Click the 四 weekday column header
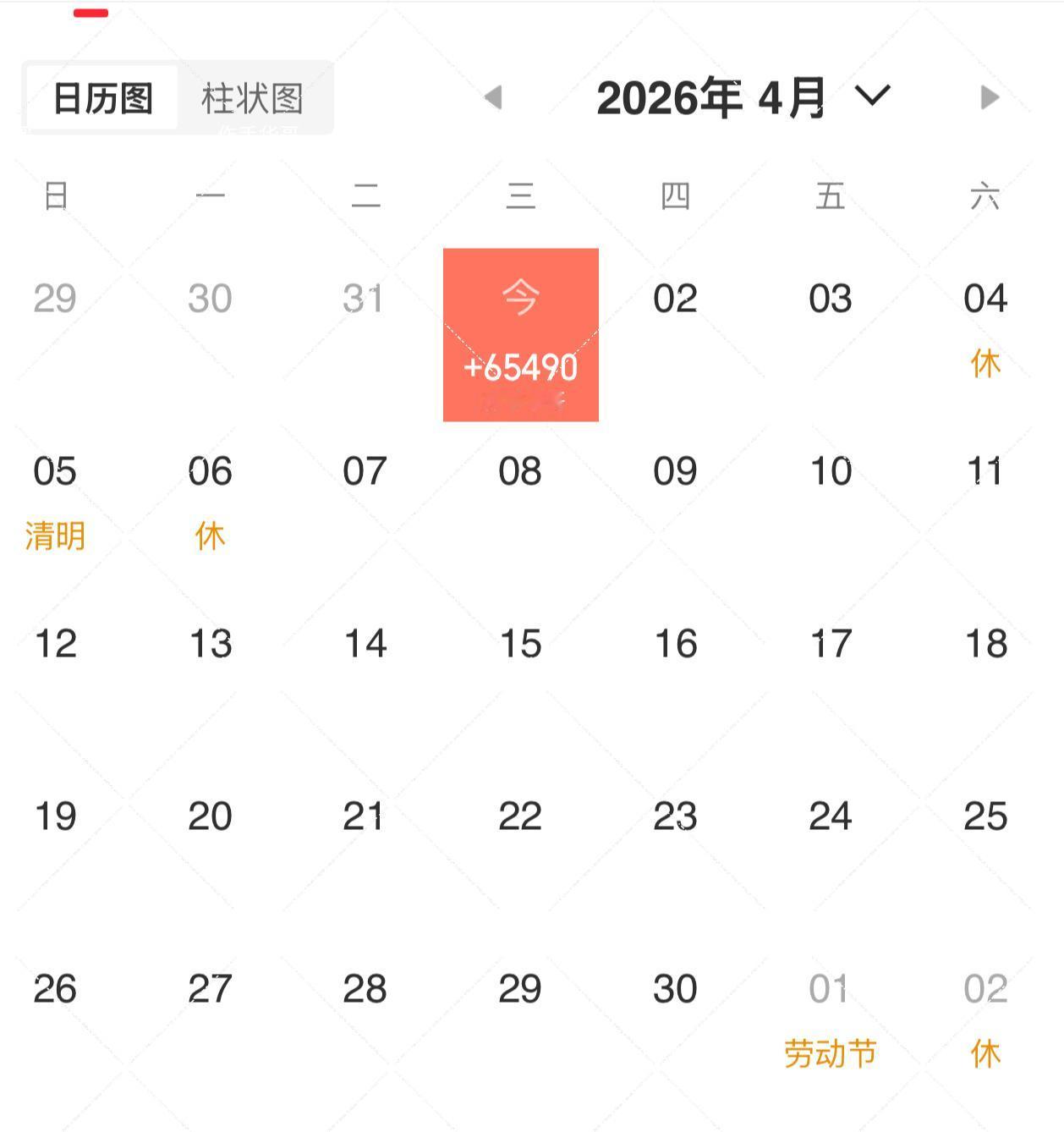 pyautogui.click(x=674, y=195)
